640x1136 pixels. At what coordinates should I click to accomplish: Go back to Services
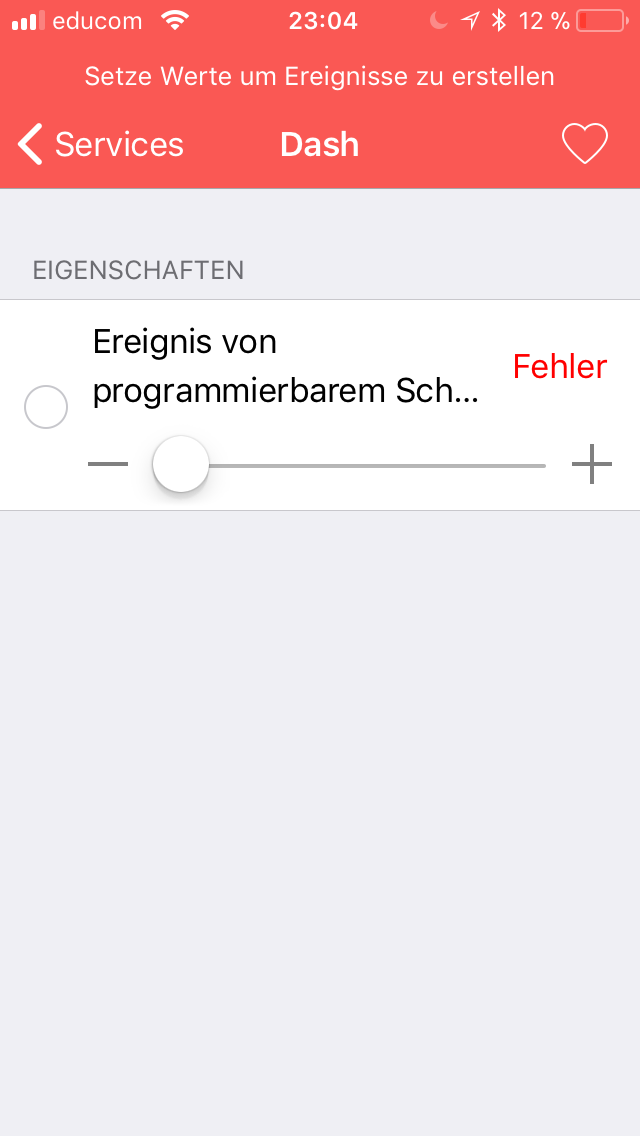[x=101, y=145]
